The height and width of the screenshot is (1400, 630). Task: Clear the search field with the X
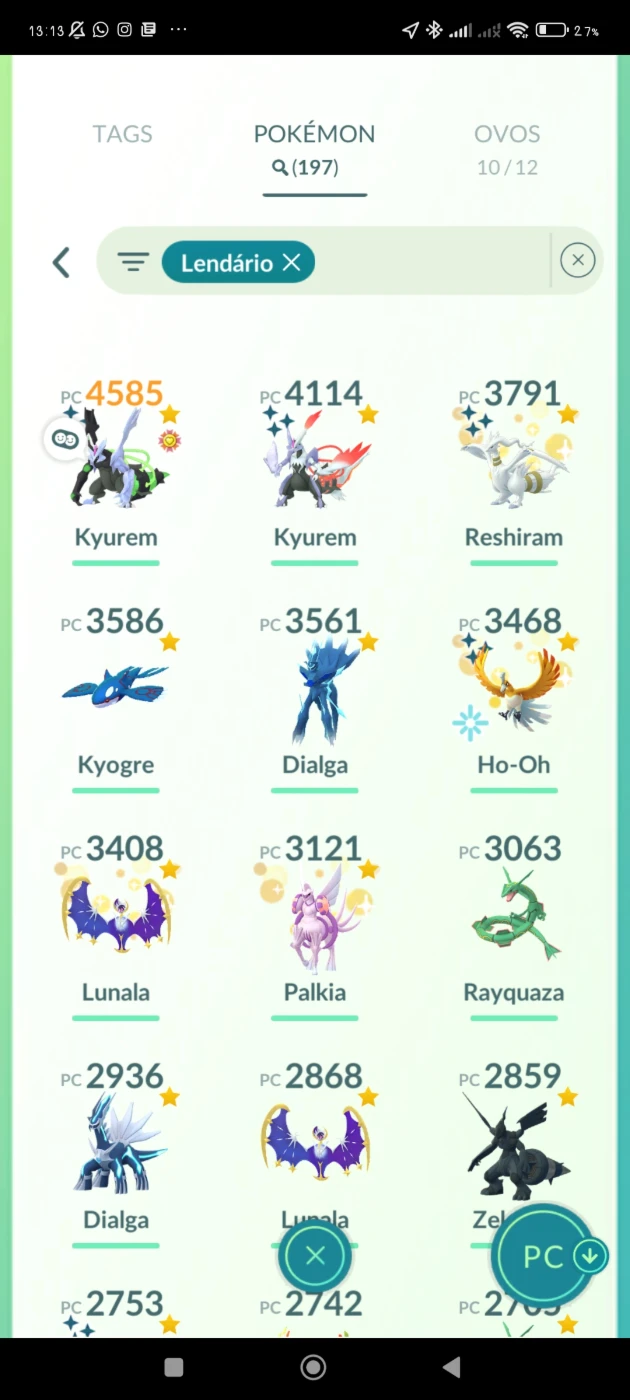click(577, 261)
